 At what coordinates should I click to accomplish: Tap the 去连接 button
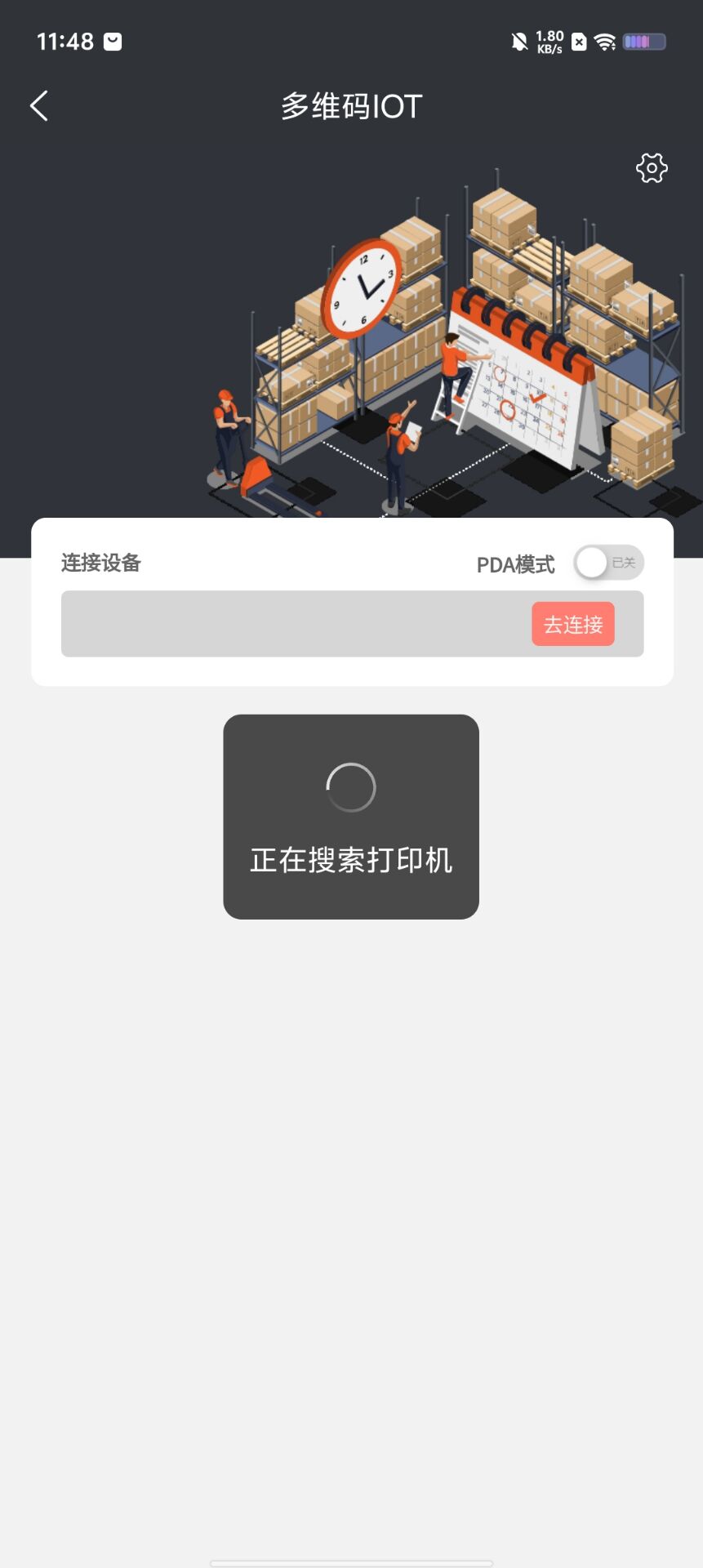tap(573, 625)
